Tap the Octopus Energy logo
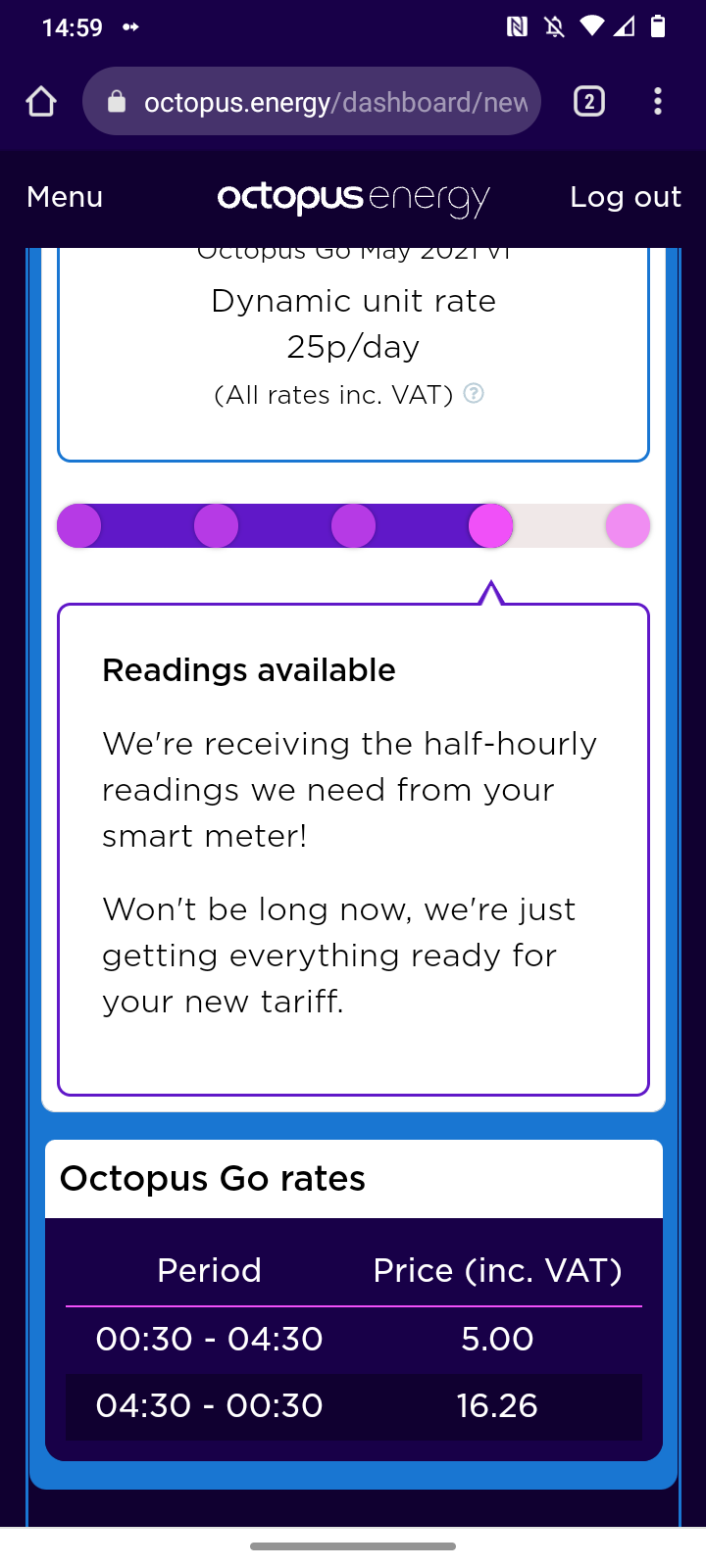Viewport: 706px width, 1568px height. [353, 198]
